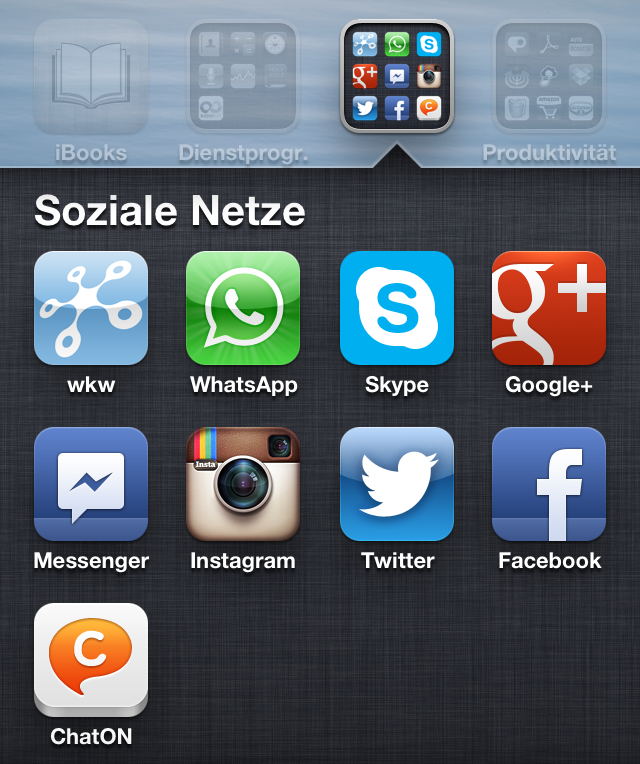Launch the Google+ app
The image size is (640, 764).
(549, 308)
